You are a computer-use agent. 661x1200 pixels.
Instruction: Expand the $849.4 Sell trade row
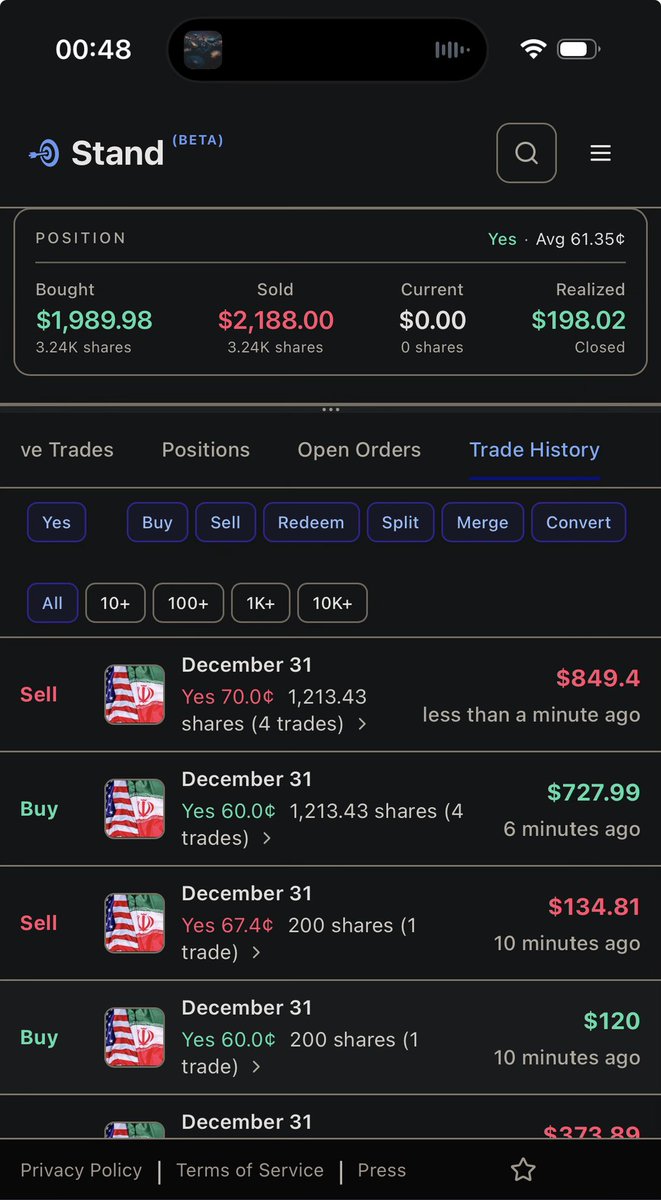(x=330, y=694)
